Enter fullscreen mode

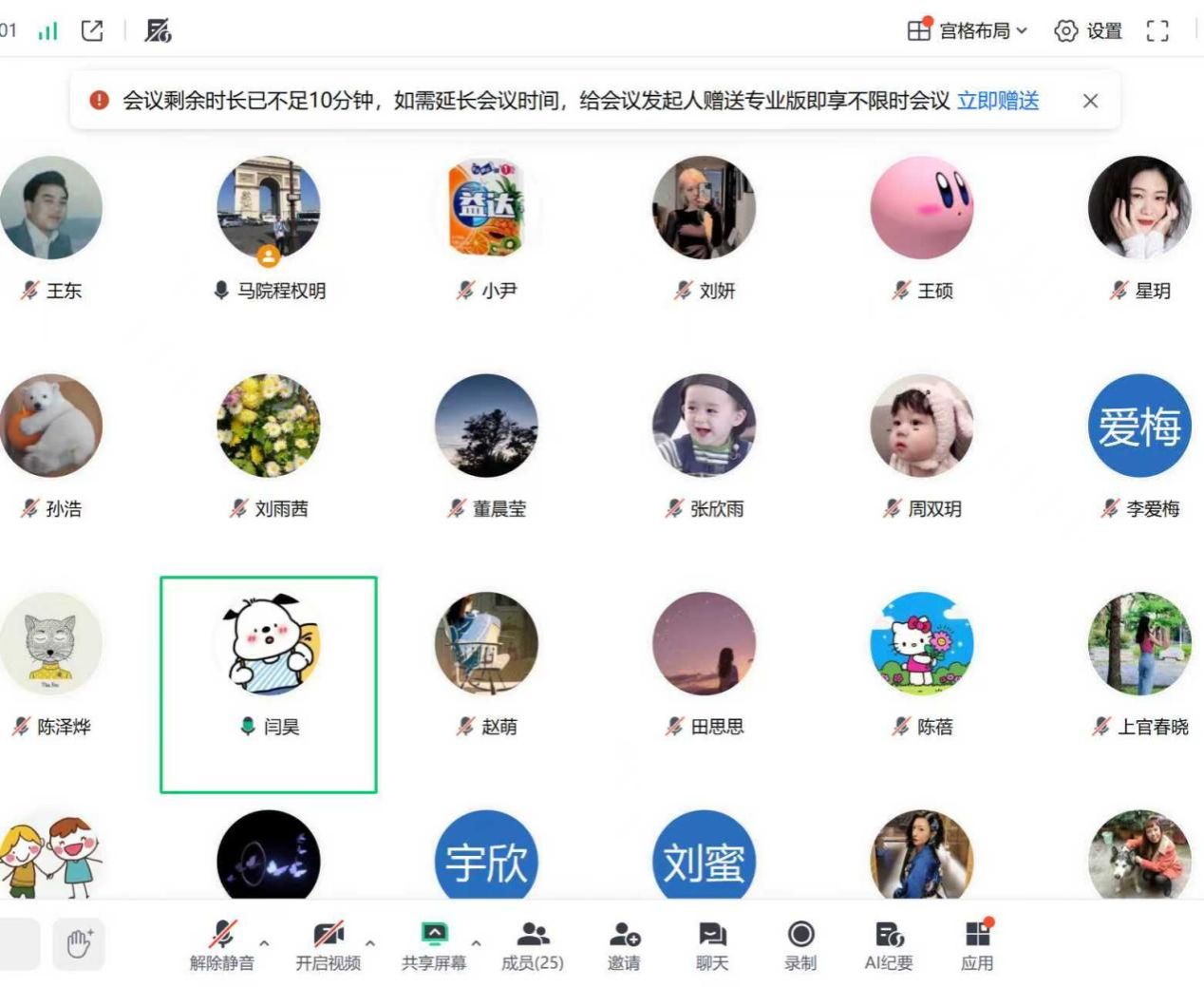[x=1157, y=31]
